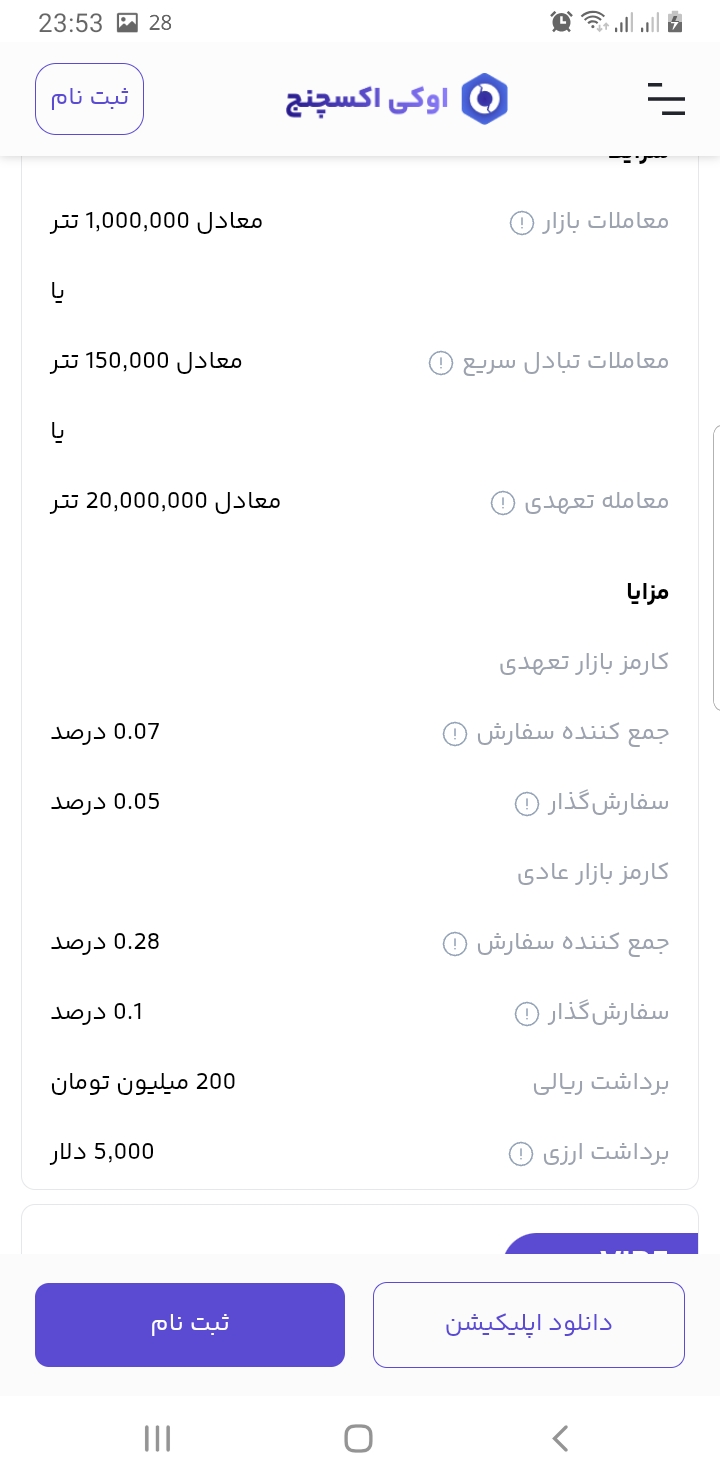Tap the top header ثبت نام button
Screen dimensions: 720x1480
(90, 99)
